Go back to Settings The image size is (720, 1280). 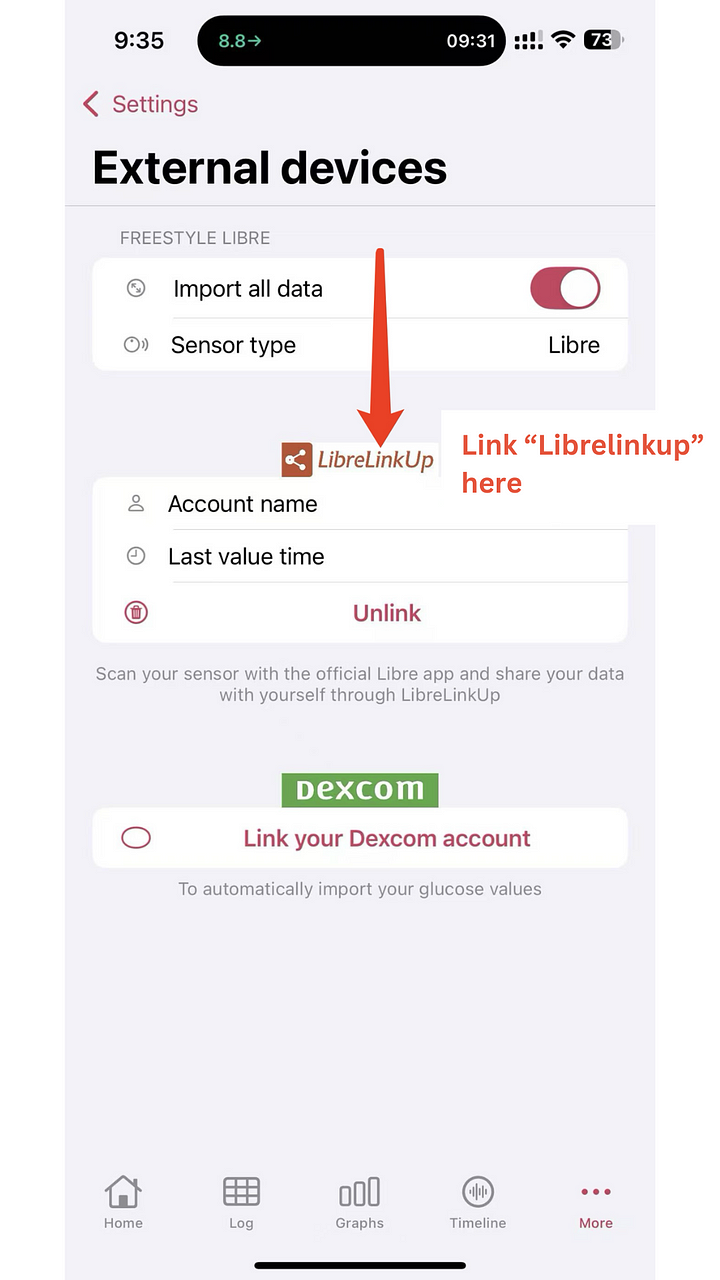point(140,104)
